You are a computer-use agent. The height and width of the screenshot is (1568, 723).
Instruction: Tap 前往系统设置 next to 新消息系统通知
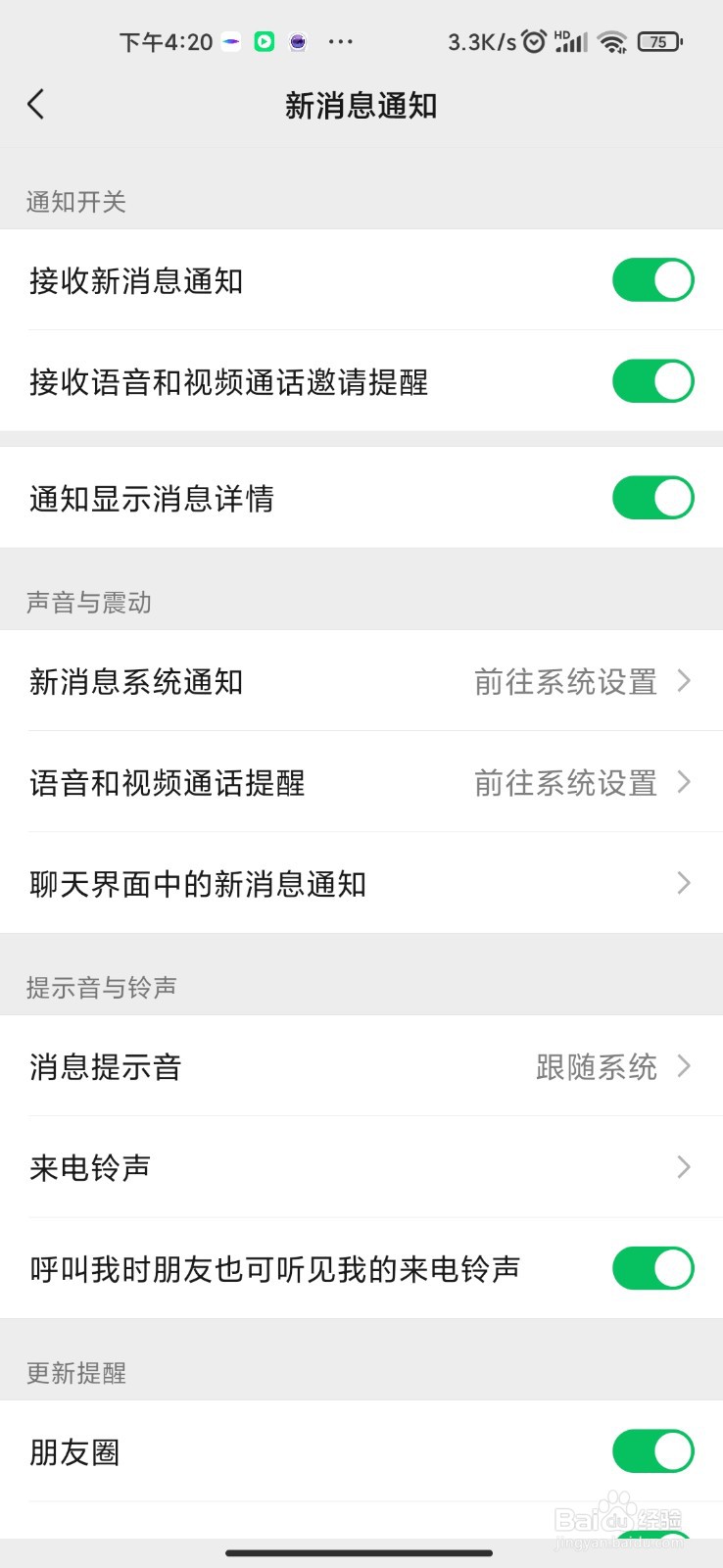566,681
